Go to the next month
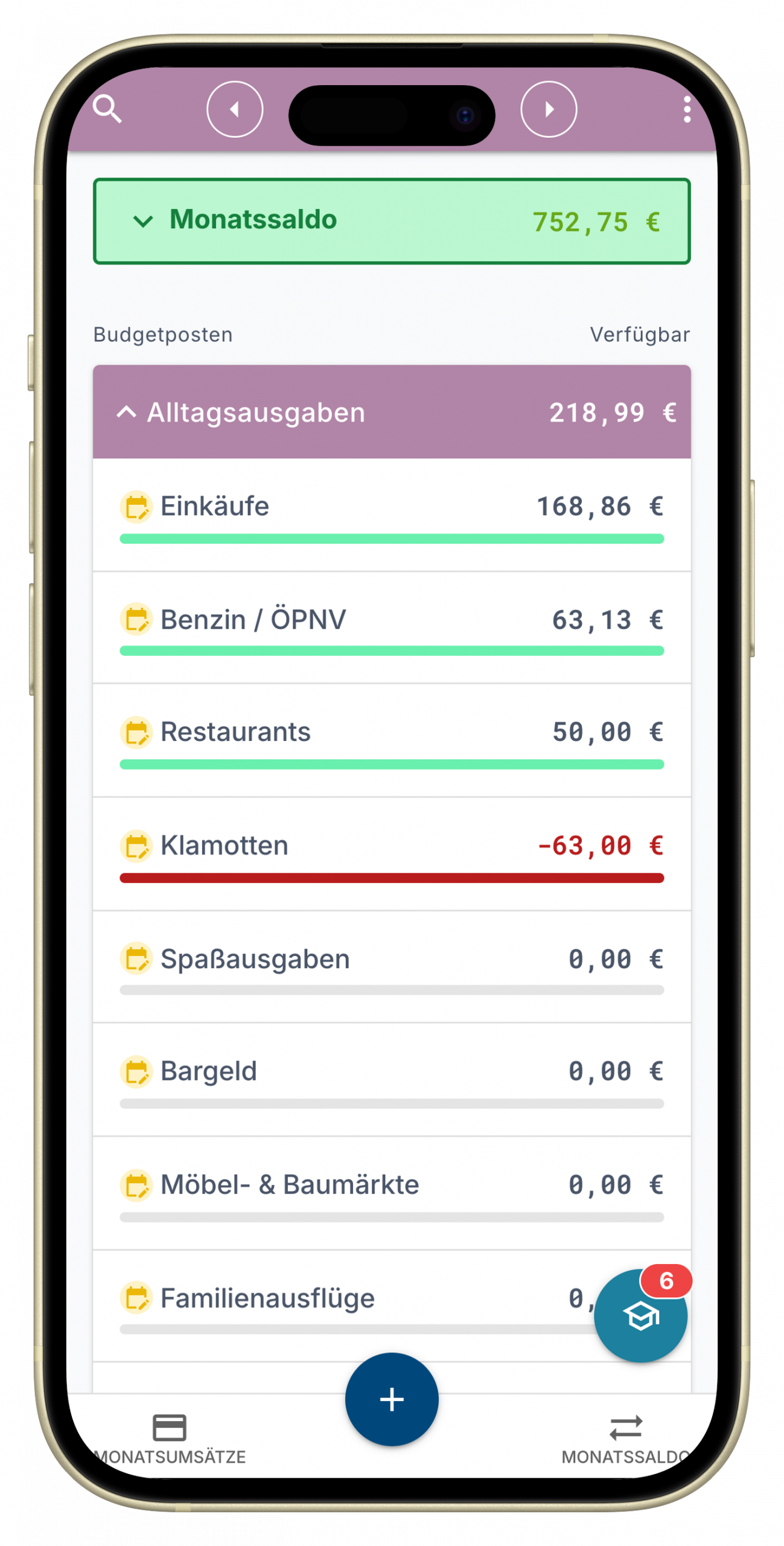 tap(549, 109)
